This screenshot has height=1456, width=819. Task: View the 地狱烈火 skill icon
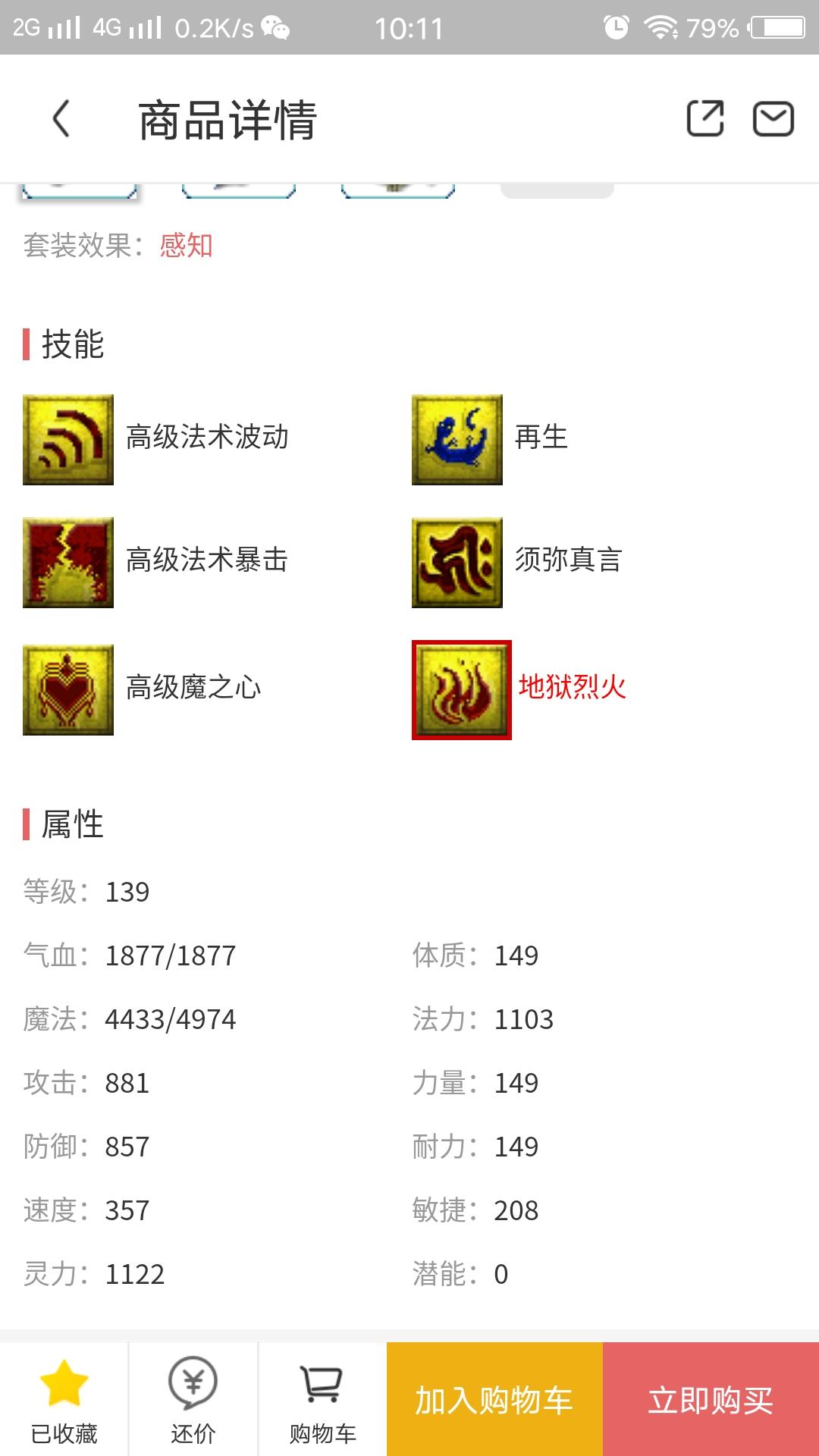[x=462, y=690]
